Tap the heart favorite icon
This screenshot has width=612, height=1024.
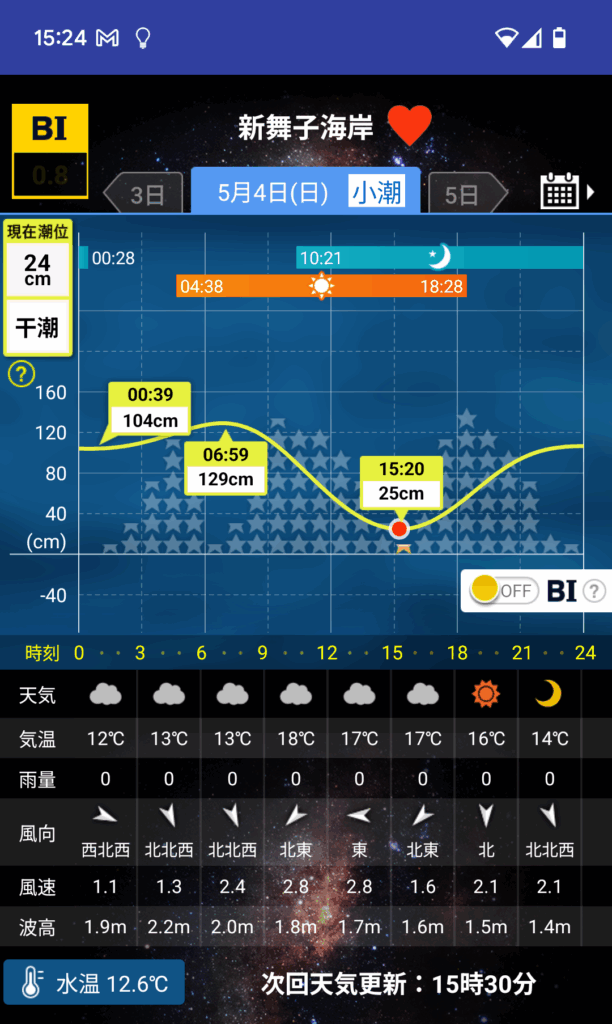click(409, 126)
